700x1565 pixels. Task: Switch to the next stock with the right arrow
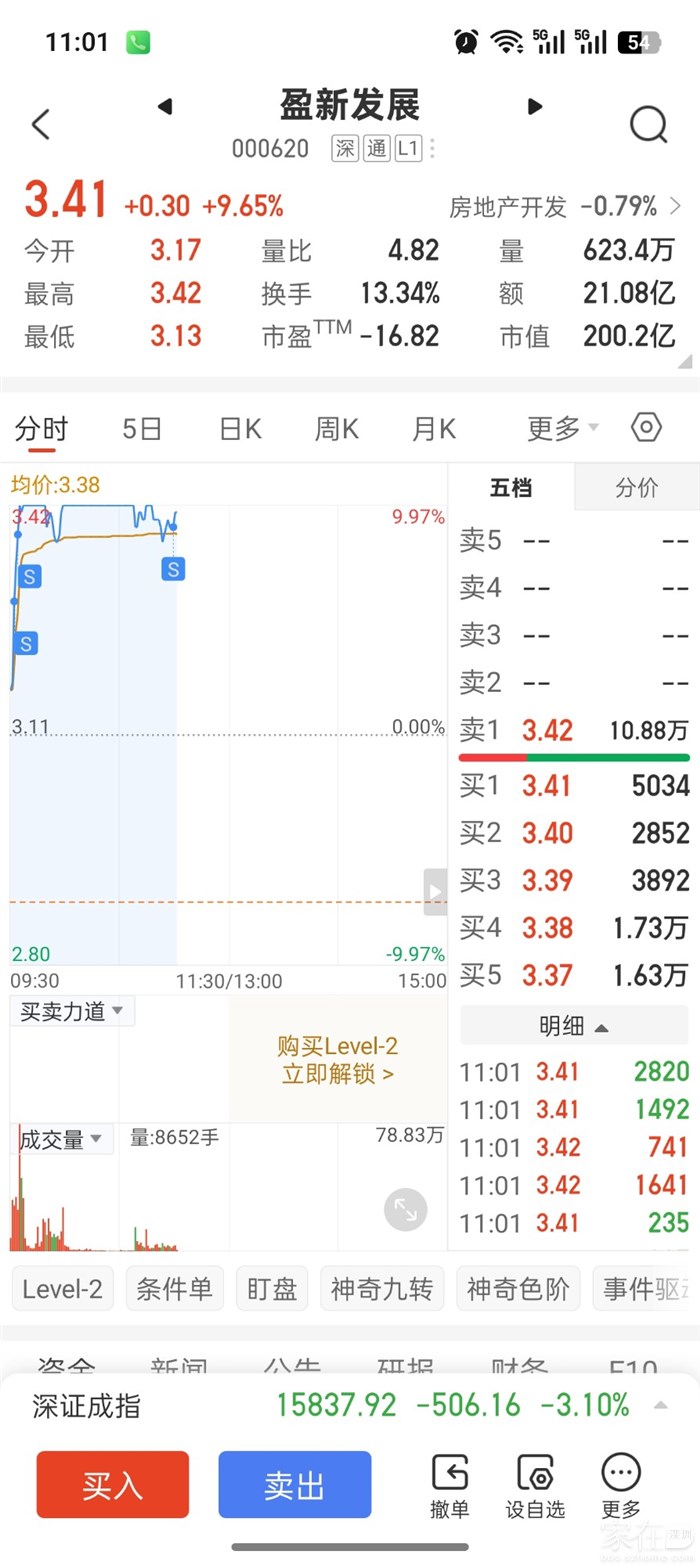pyautogui.click(x=535, y=106)
